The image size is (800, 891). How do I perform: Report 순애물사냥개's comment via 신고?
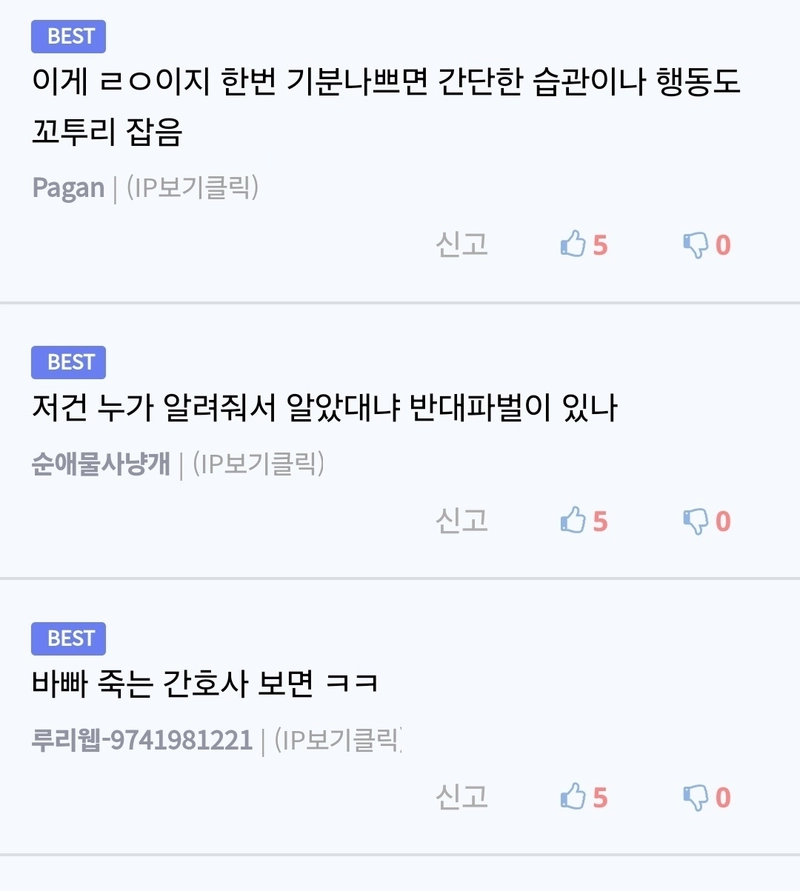pos(461,521)
